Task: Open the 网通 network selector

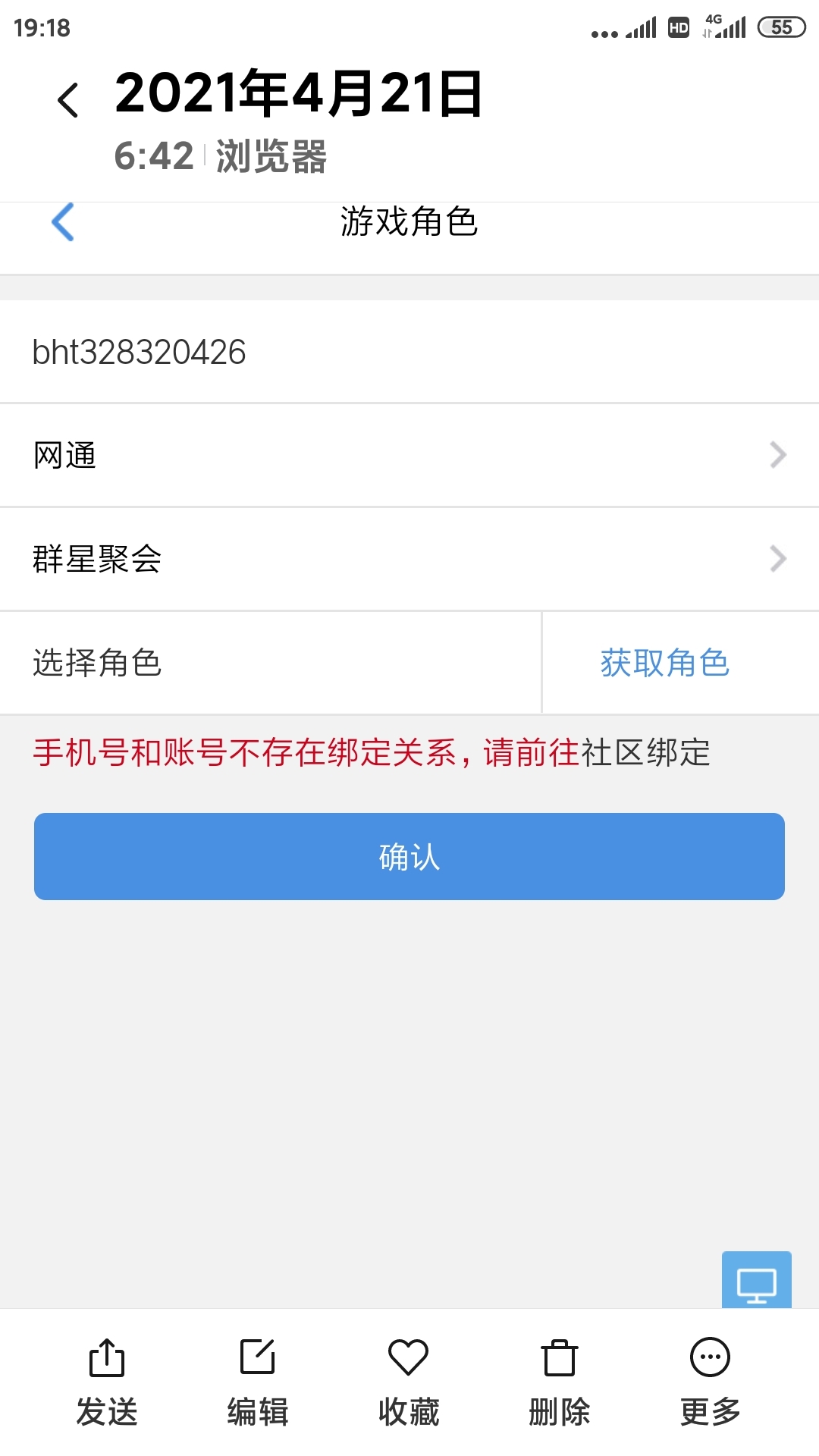Action: click(409, 455)
